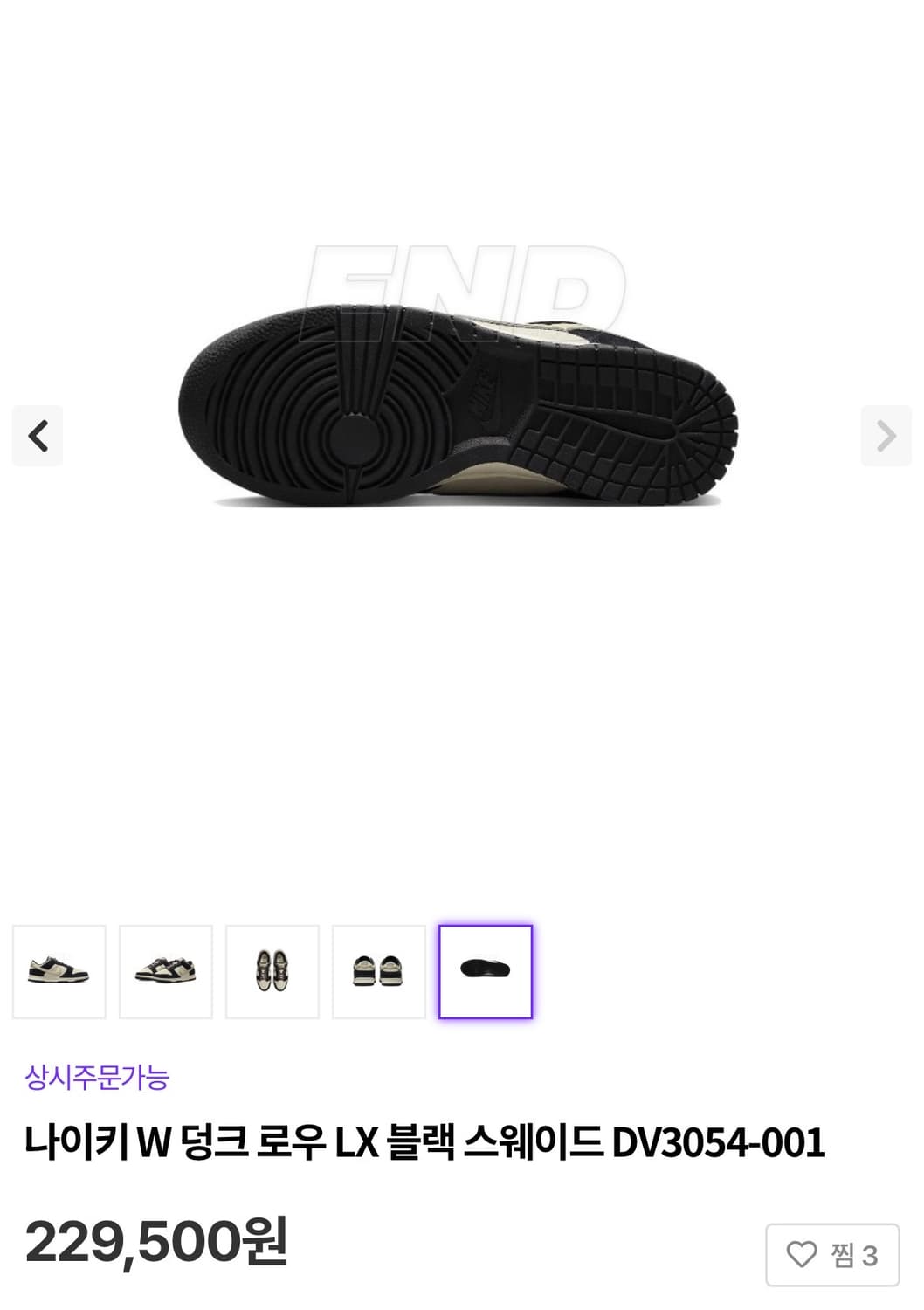Click the right chevron on the image carousel

coord(886,435)
